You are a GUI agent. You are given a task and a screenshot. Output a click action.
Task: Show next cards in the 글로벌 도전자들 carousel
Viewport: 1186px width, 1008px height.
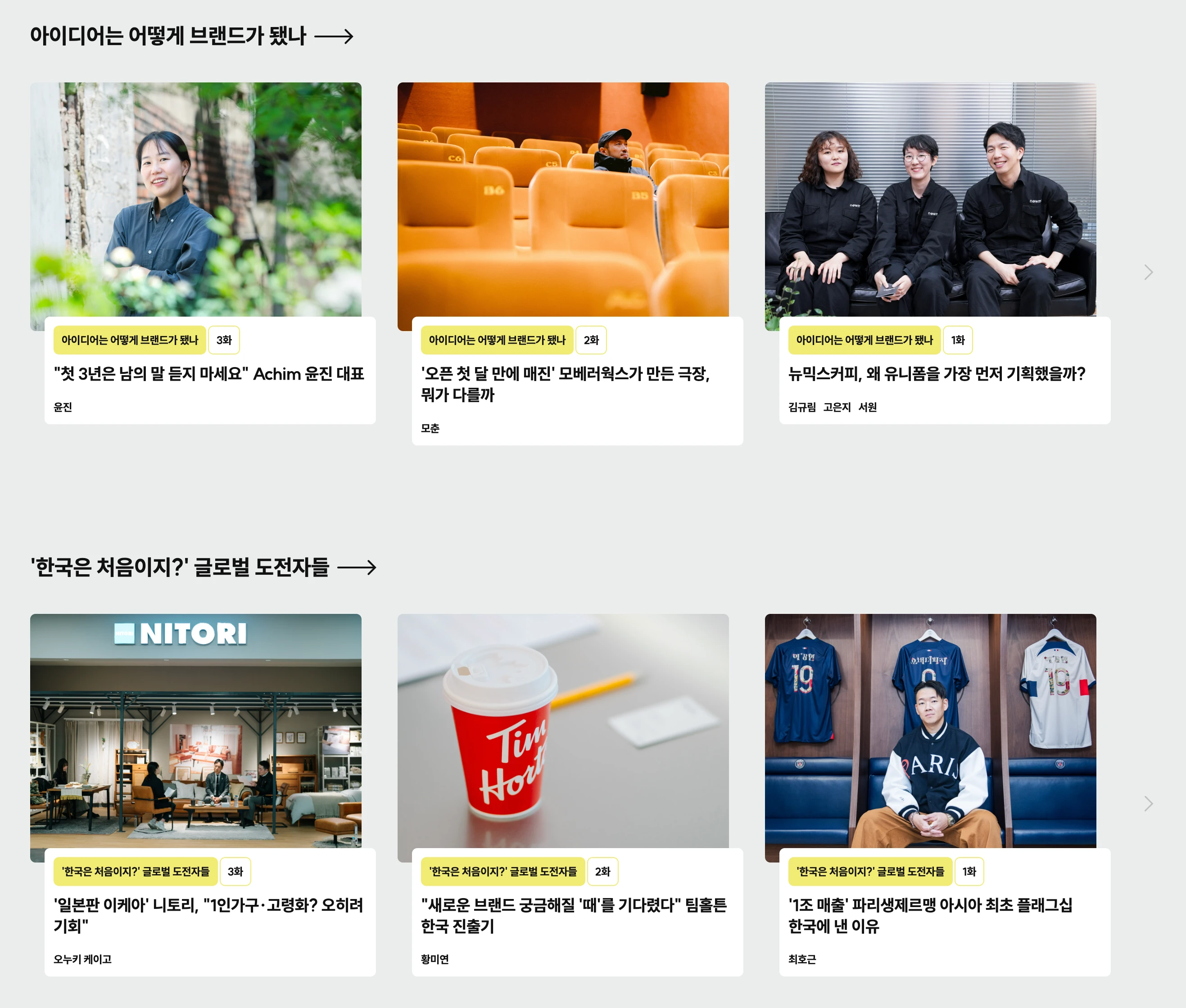[x=1148, y=804]
